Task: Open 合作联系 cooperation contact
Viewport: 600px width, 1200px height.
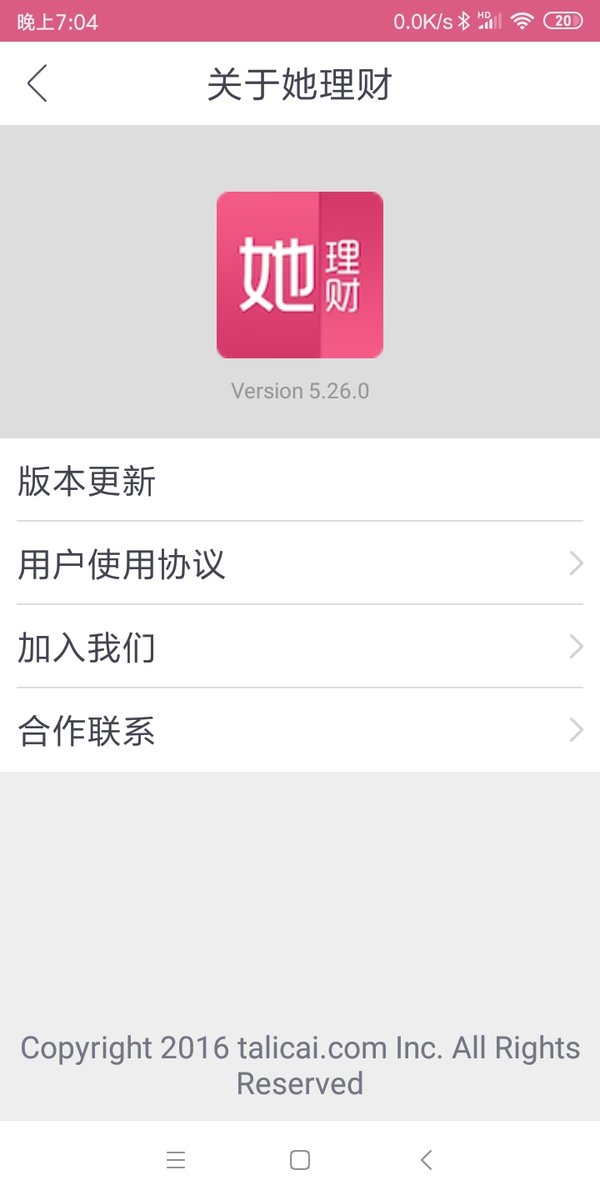Action: pos(300,731)
